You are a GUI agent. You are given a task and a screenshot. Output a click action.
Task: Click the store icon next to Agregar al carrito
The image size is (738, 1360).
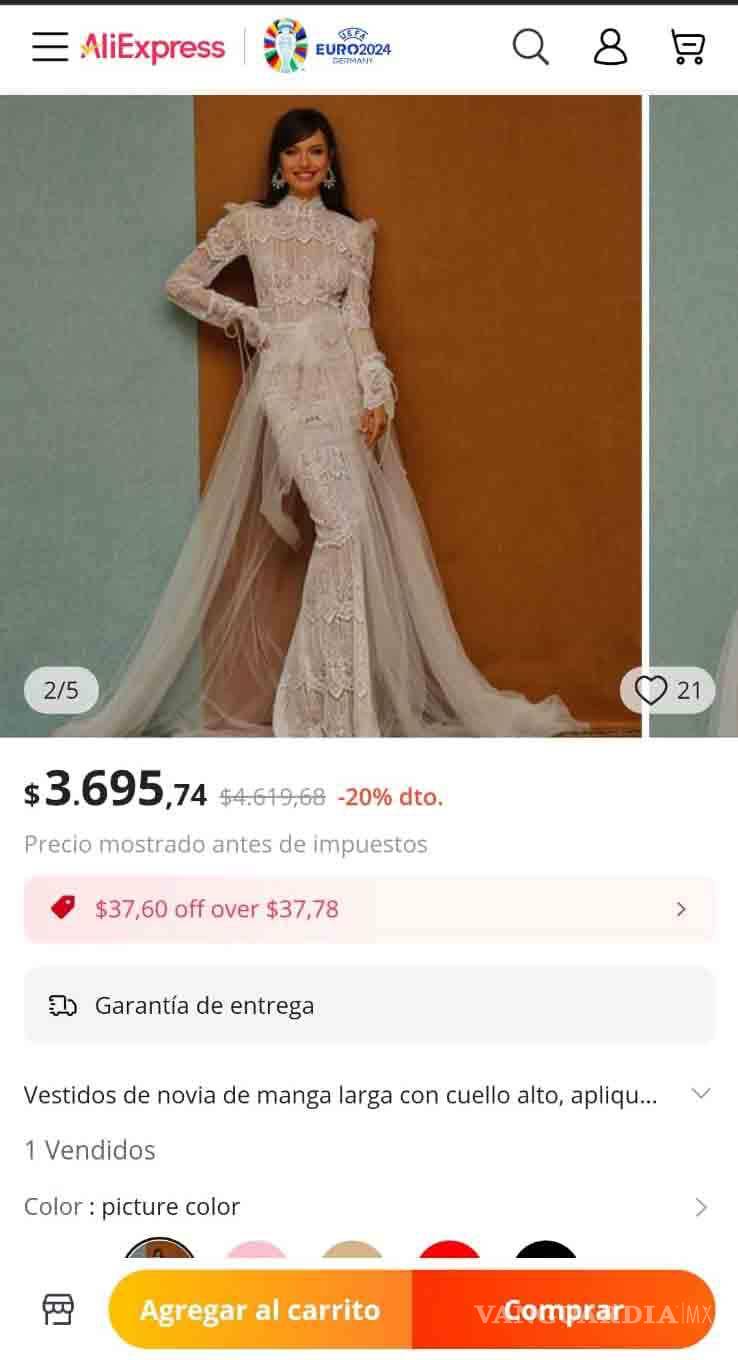click(59, 1309)
